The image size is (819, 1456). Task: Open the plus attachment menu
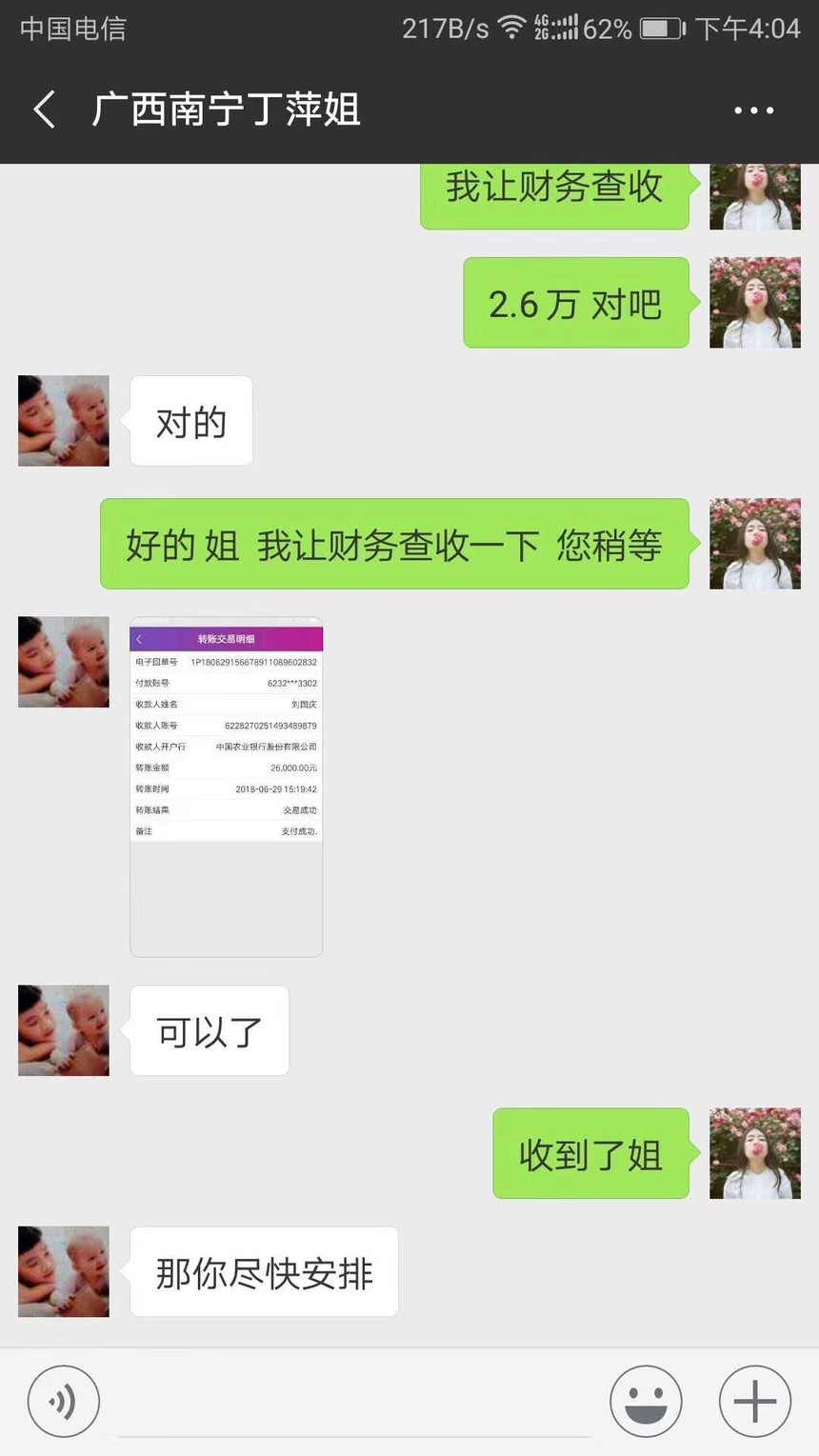pyautogui.click(x=755, y=1401)
